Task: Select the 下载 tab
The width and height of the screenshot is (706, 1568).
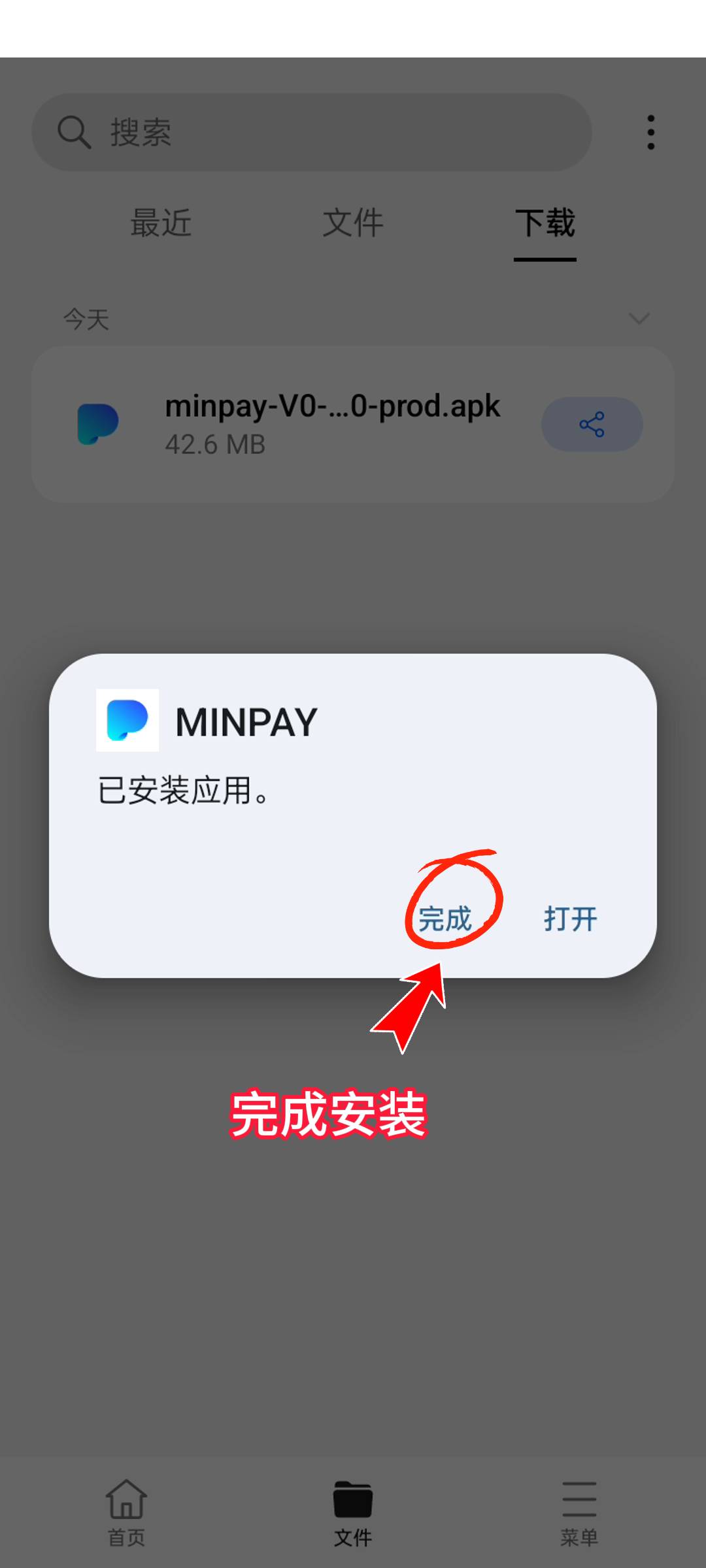Action: coord(545,223)
